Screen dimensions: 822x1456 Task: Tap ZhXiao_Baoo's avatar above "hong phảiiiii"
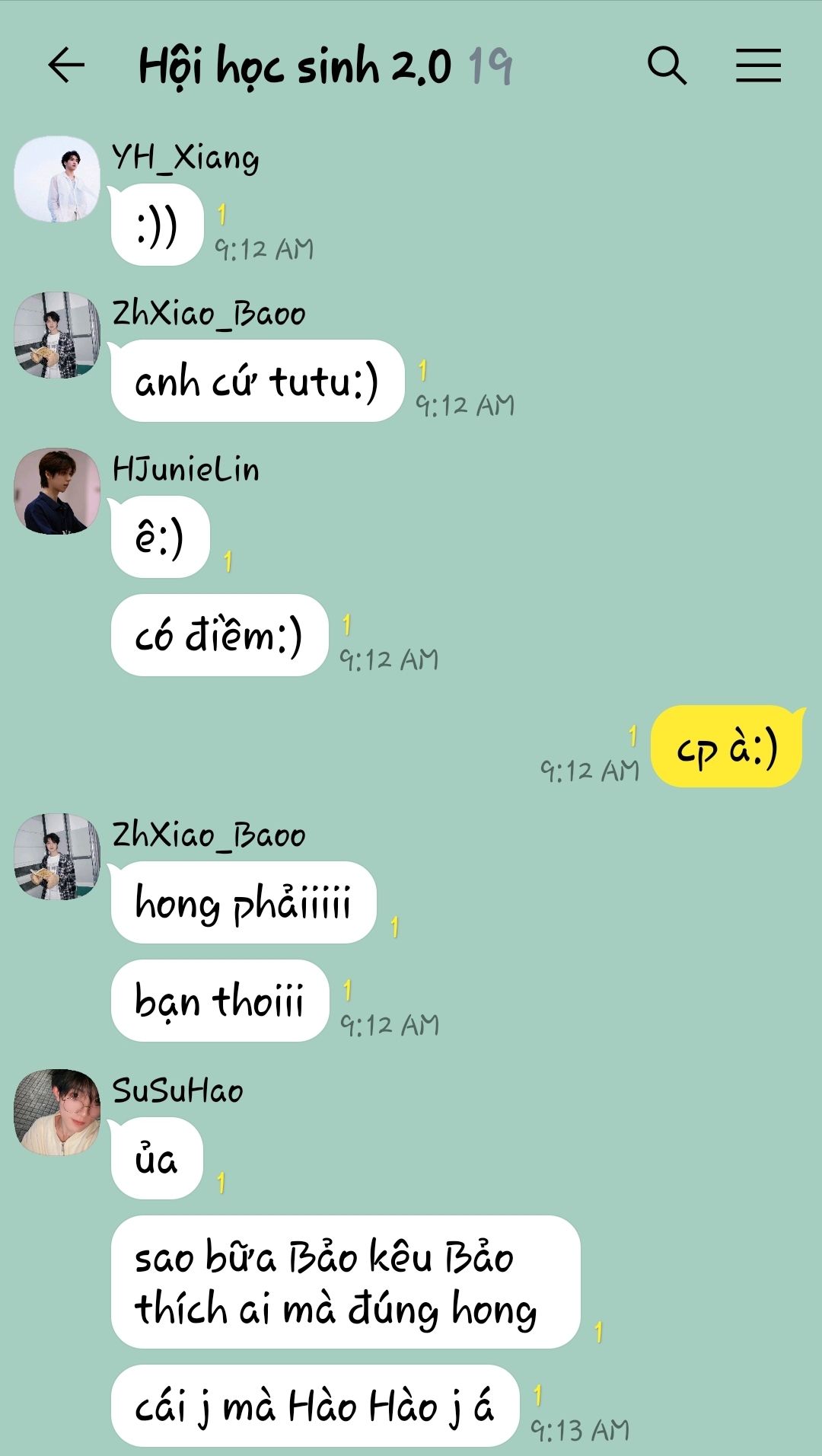57,857
